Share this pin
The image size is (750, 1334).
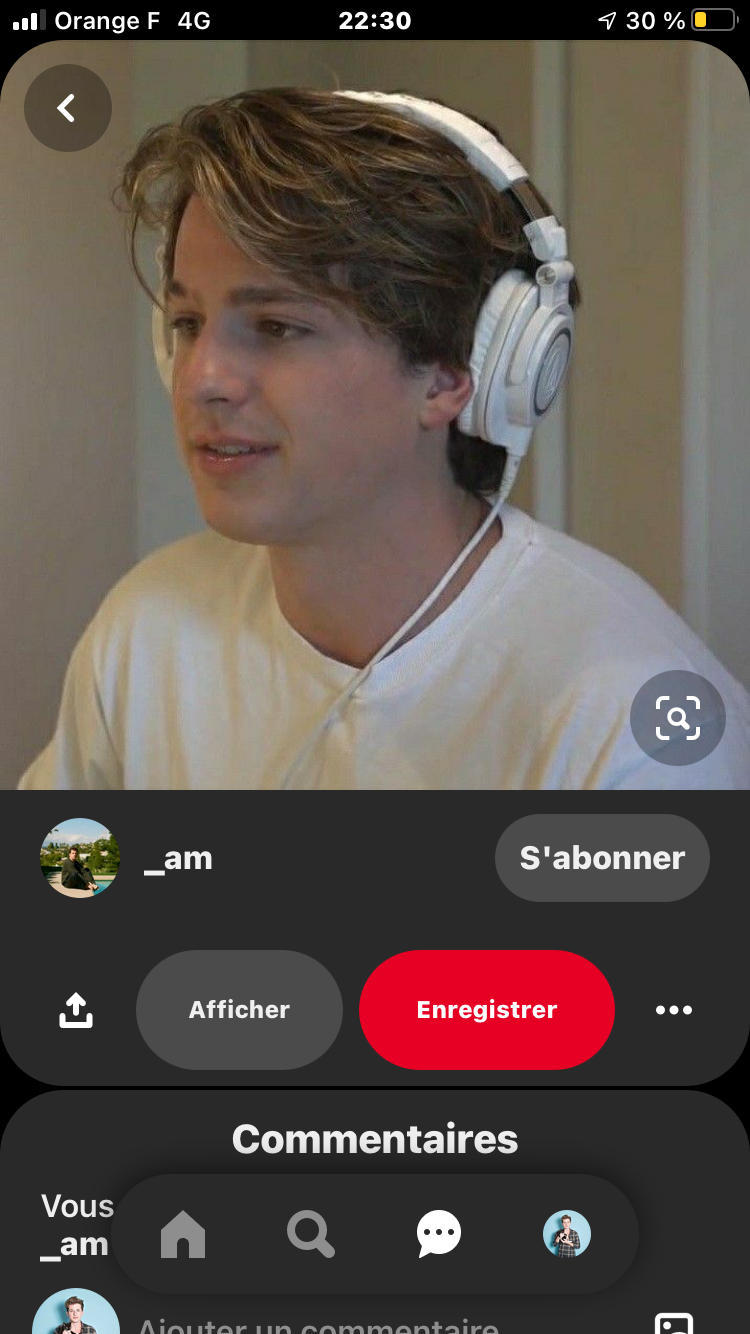click(x=76, y=1010)
